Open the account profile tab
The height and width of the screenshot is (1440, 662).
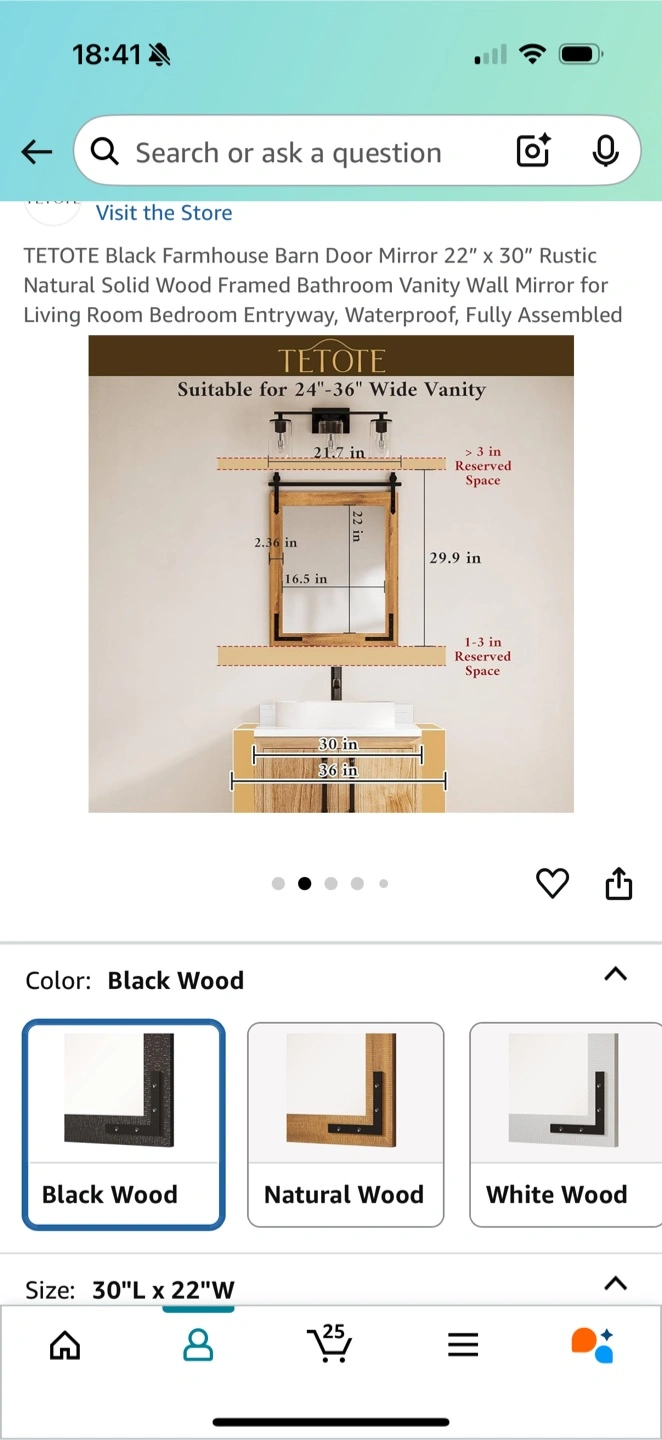coord(198,1345)
